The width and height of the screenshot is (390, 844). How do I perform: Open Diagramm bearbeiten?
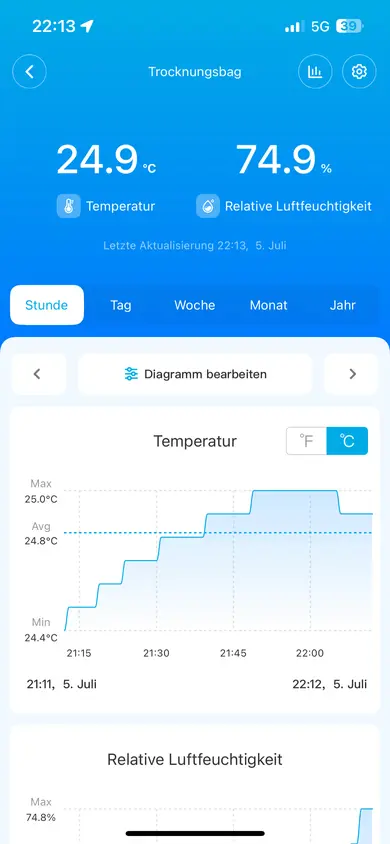pyautogui.click(x=195, y=374)
